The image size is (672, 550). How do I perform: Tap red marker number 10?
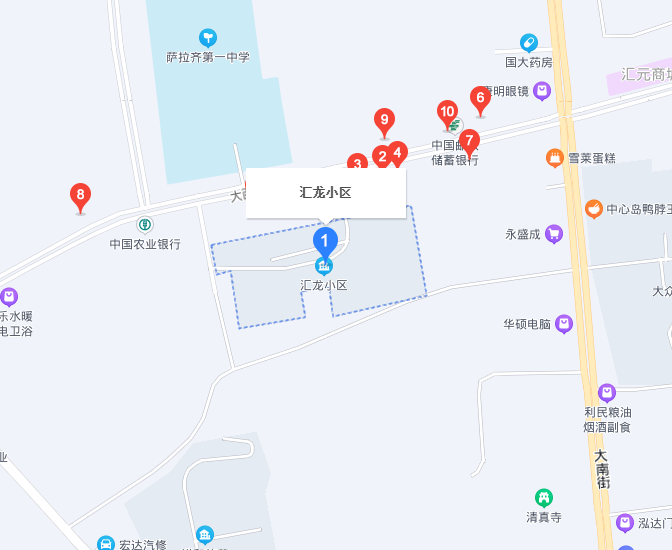click(x=447, y=112)
